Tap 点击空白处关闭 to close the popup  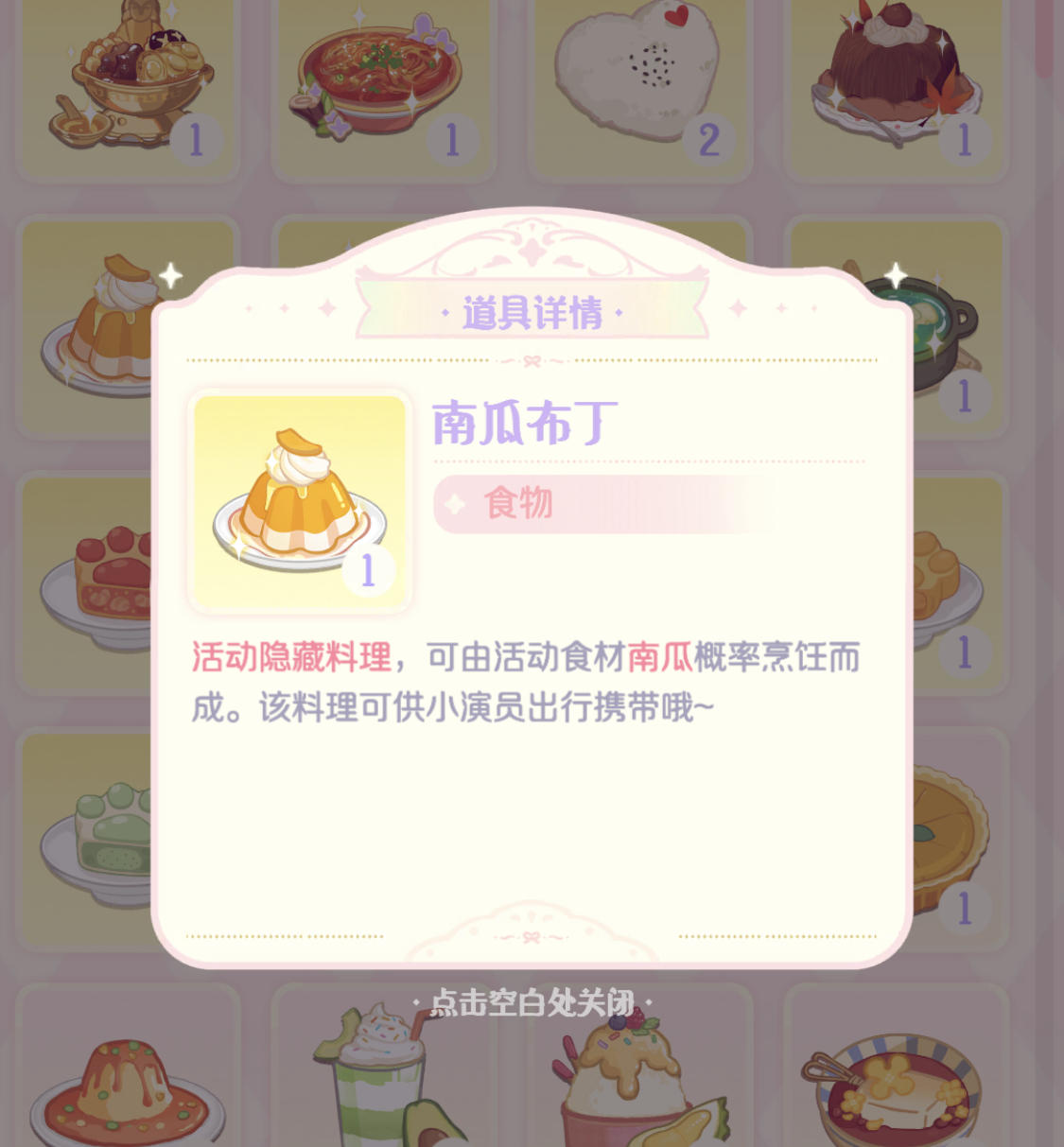pos(532,1002)
